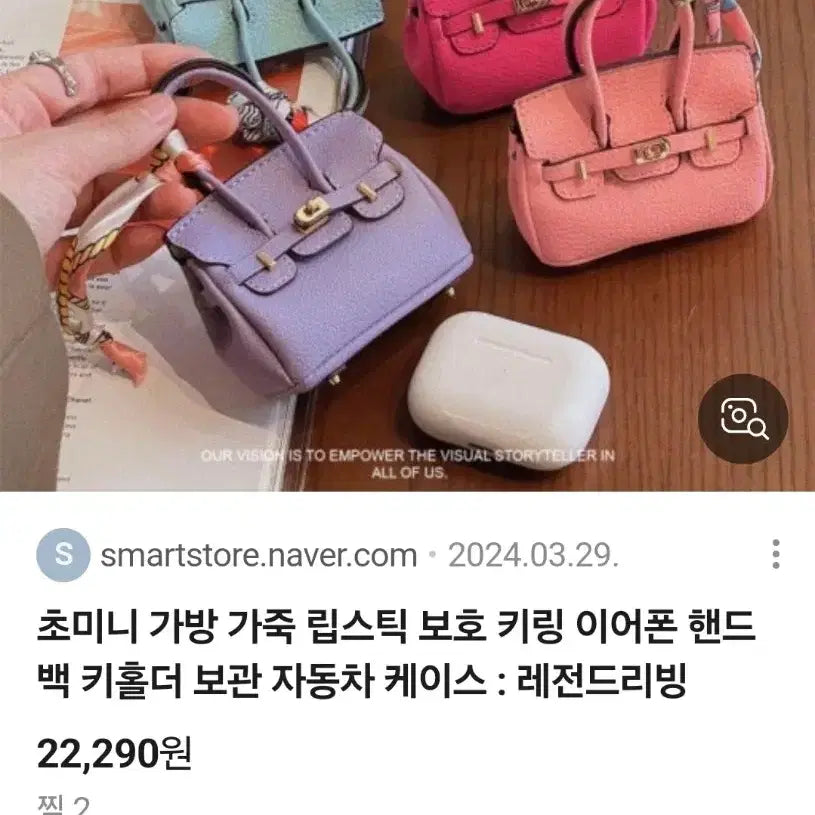Open the smartstore.naver.com source link
The image size is (815, 815).
pos(258,556)
